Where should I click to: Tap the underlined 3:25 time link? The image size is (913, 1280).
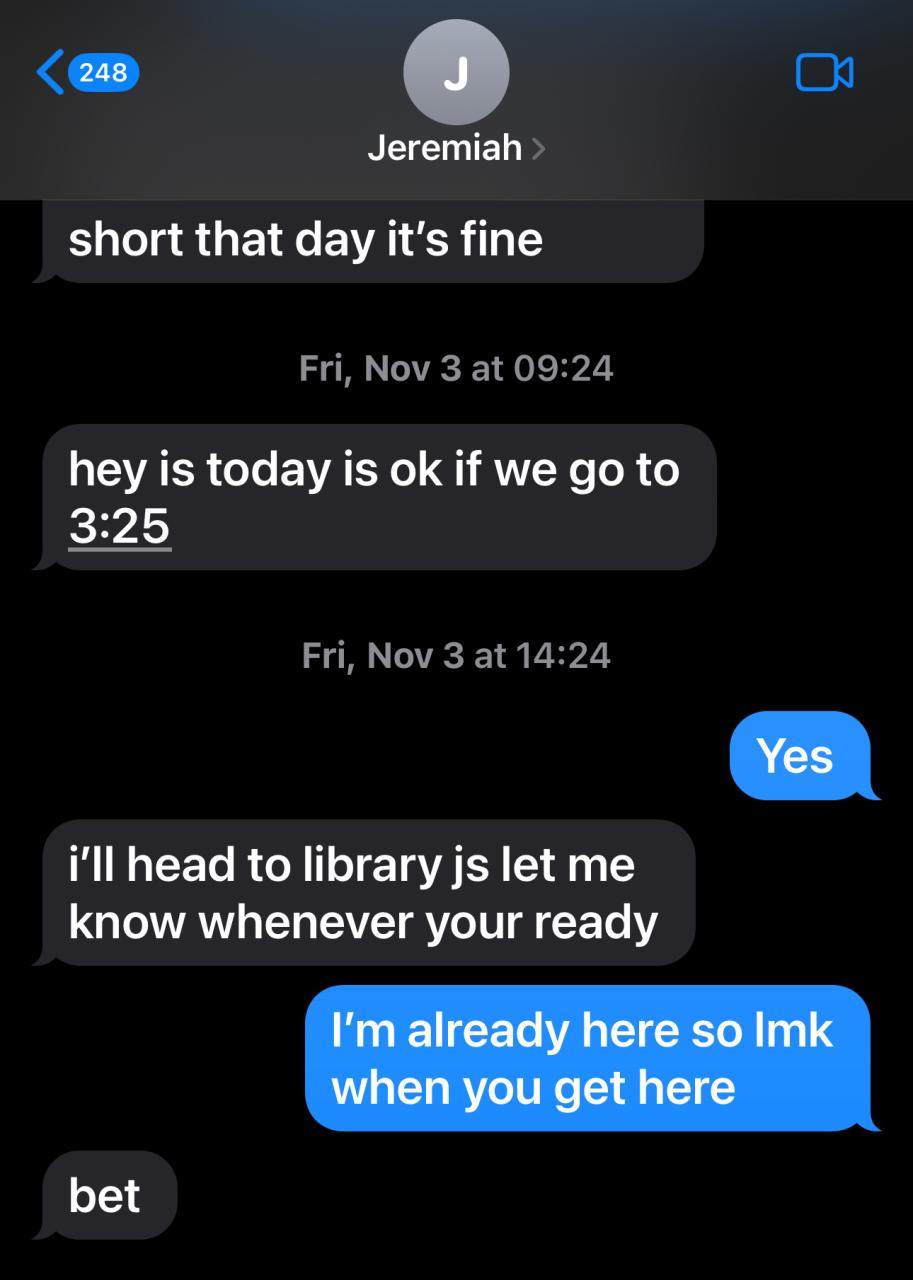tap(120, 527)
